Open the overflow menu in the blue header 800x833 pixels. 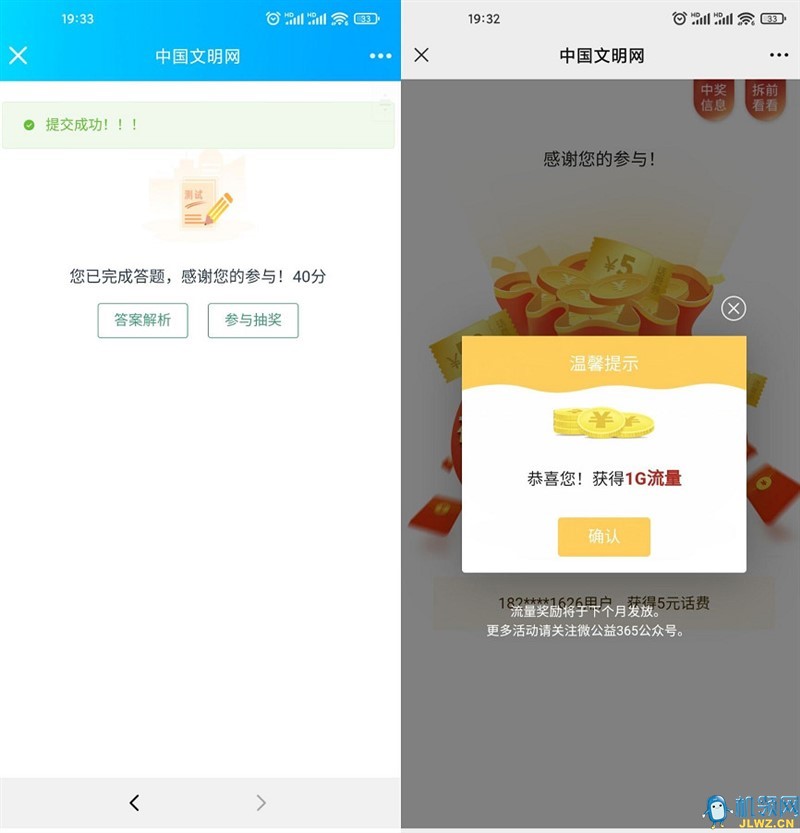click(380, 56)
